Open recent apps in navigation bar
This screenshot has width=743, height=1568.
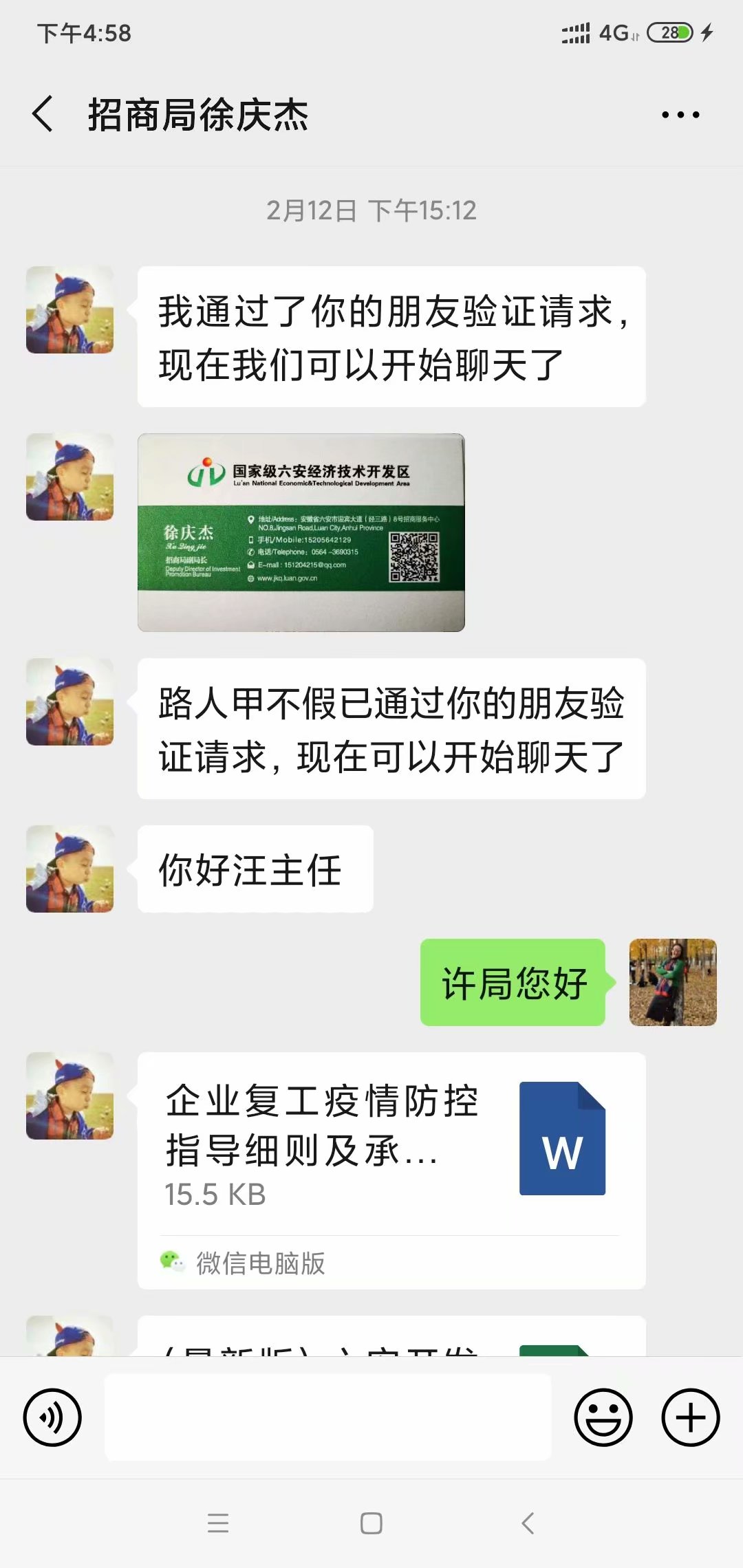[x=217, y=1523]
